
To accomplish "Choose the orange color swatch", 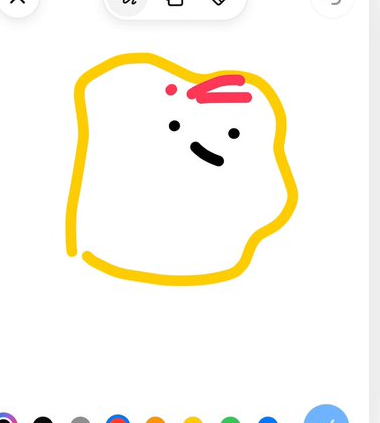I will (x=155, y=420).
